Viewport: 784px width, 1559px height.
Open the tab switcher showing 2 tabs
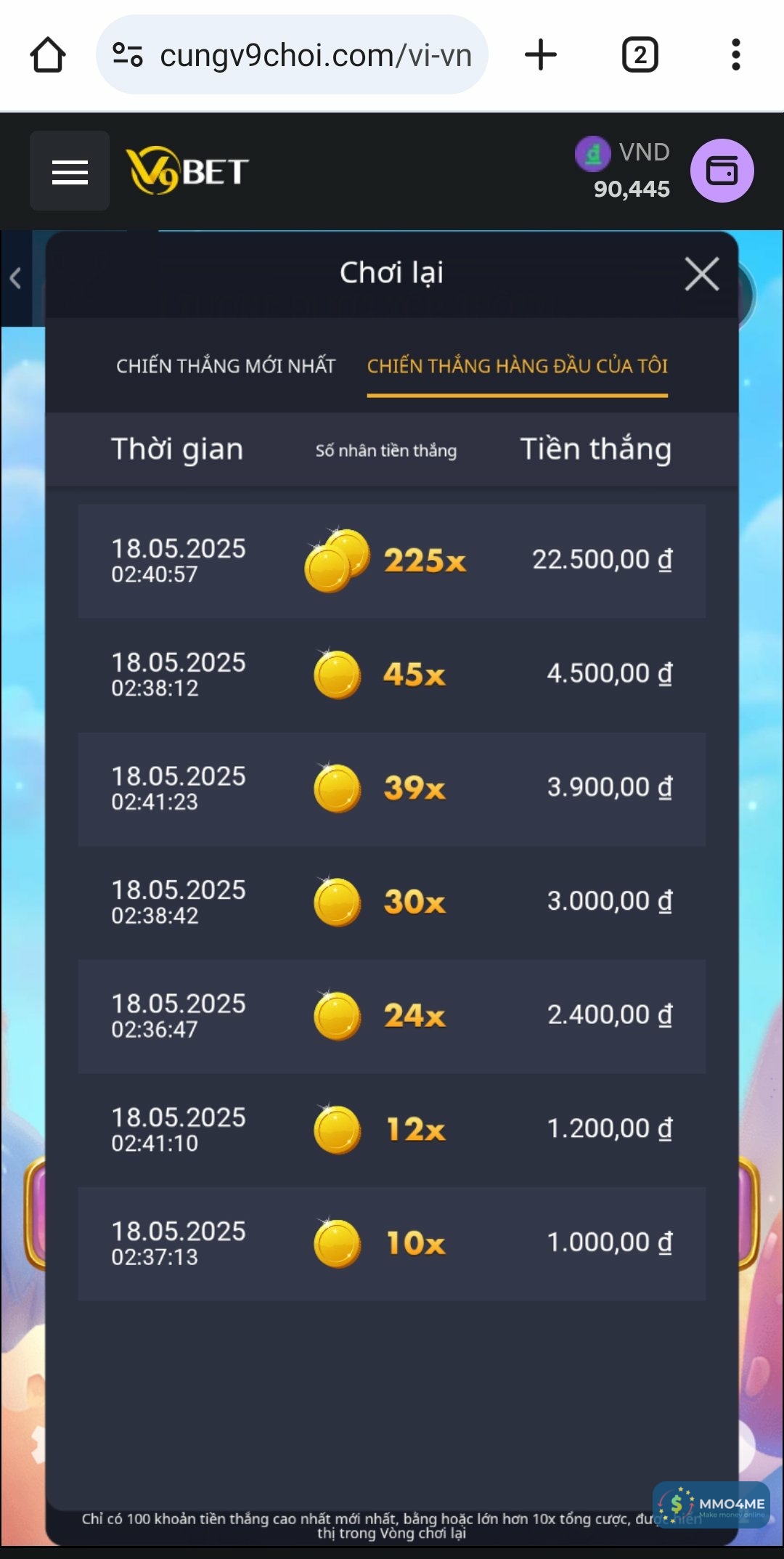point(640,55)
